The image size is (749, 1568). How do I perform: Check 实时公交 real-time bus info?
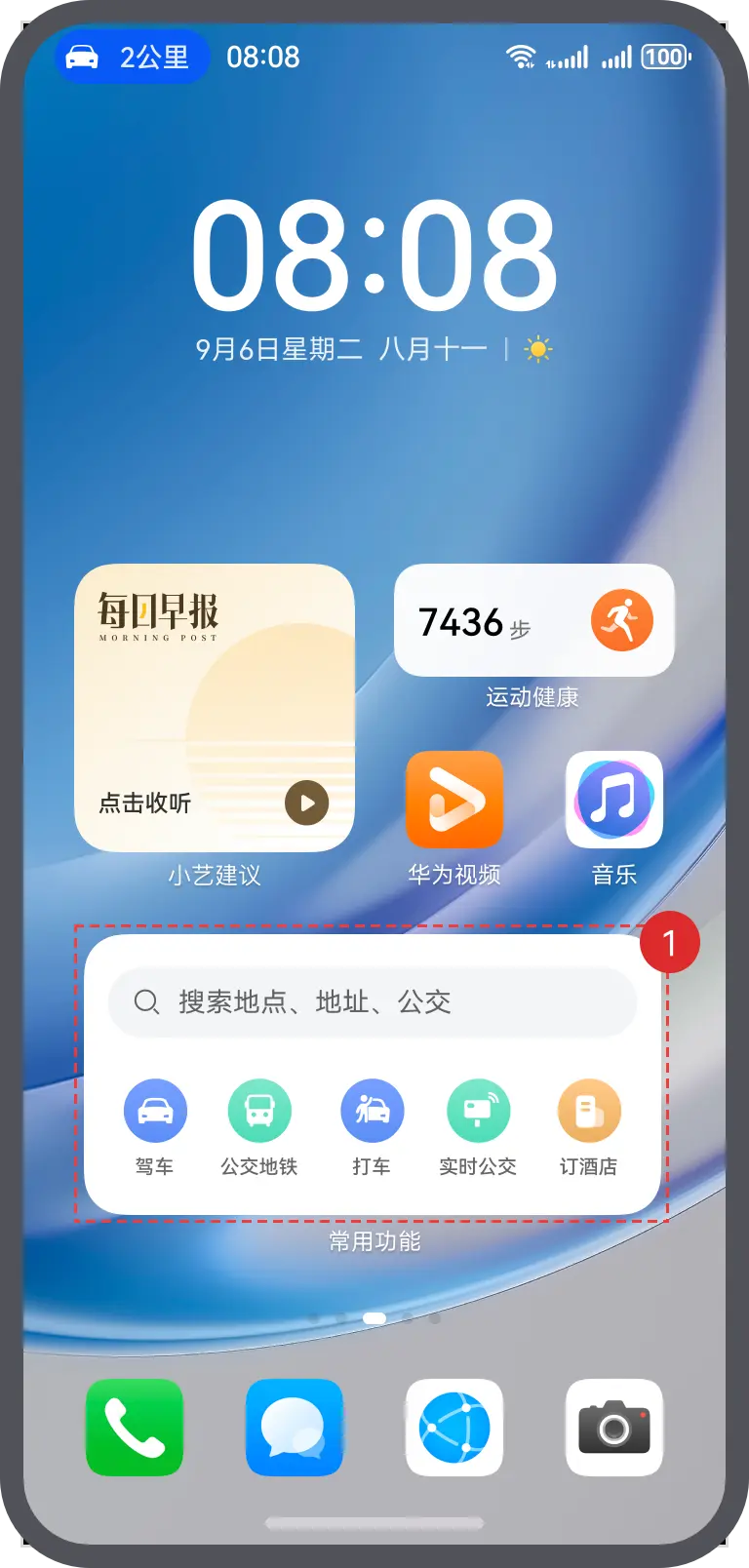(478, 1112)
